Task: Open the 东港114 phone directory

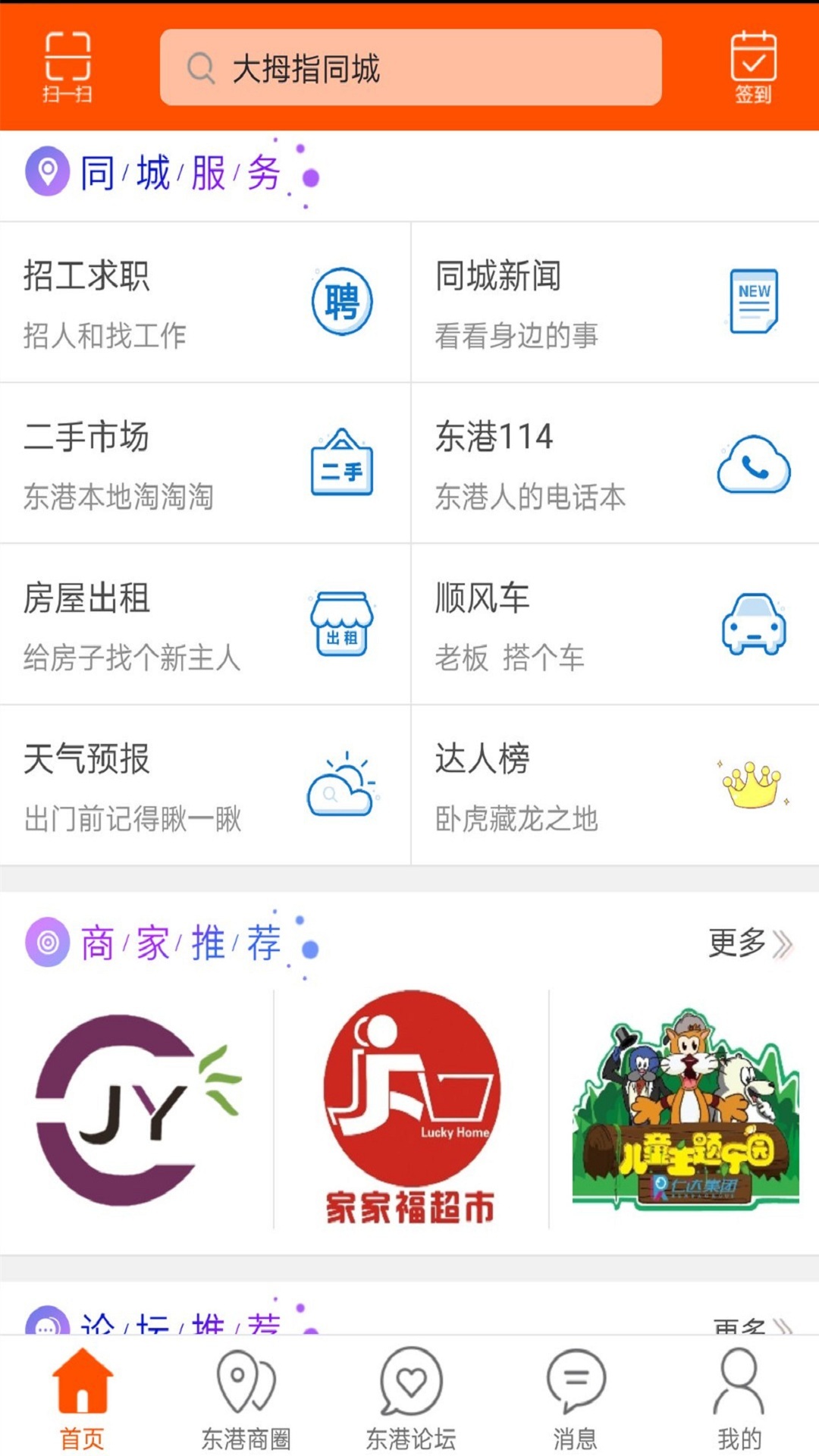Action: click(x=615, y=463)
